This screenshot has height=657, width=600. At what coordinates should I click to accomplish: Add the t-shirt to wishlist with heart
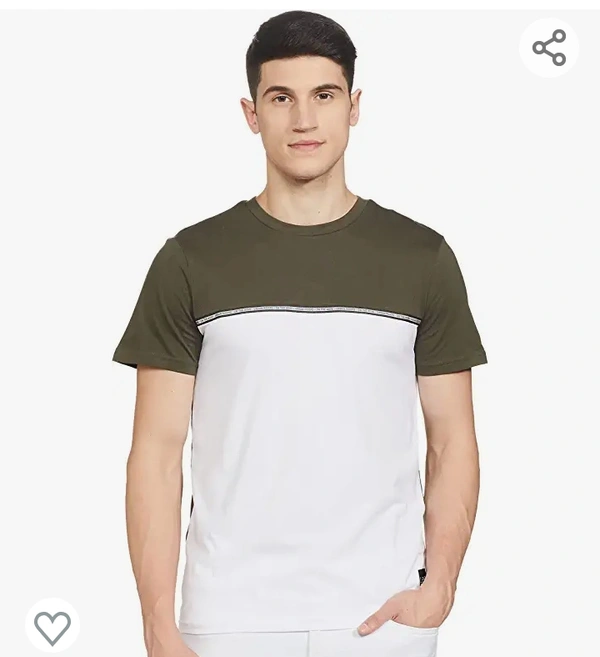(52, 626)
